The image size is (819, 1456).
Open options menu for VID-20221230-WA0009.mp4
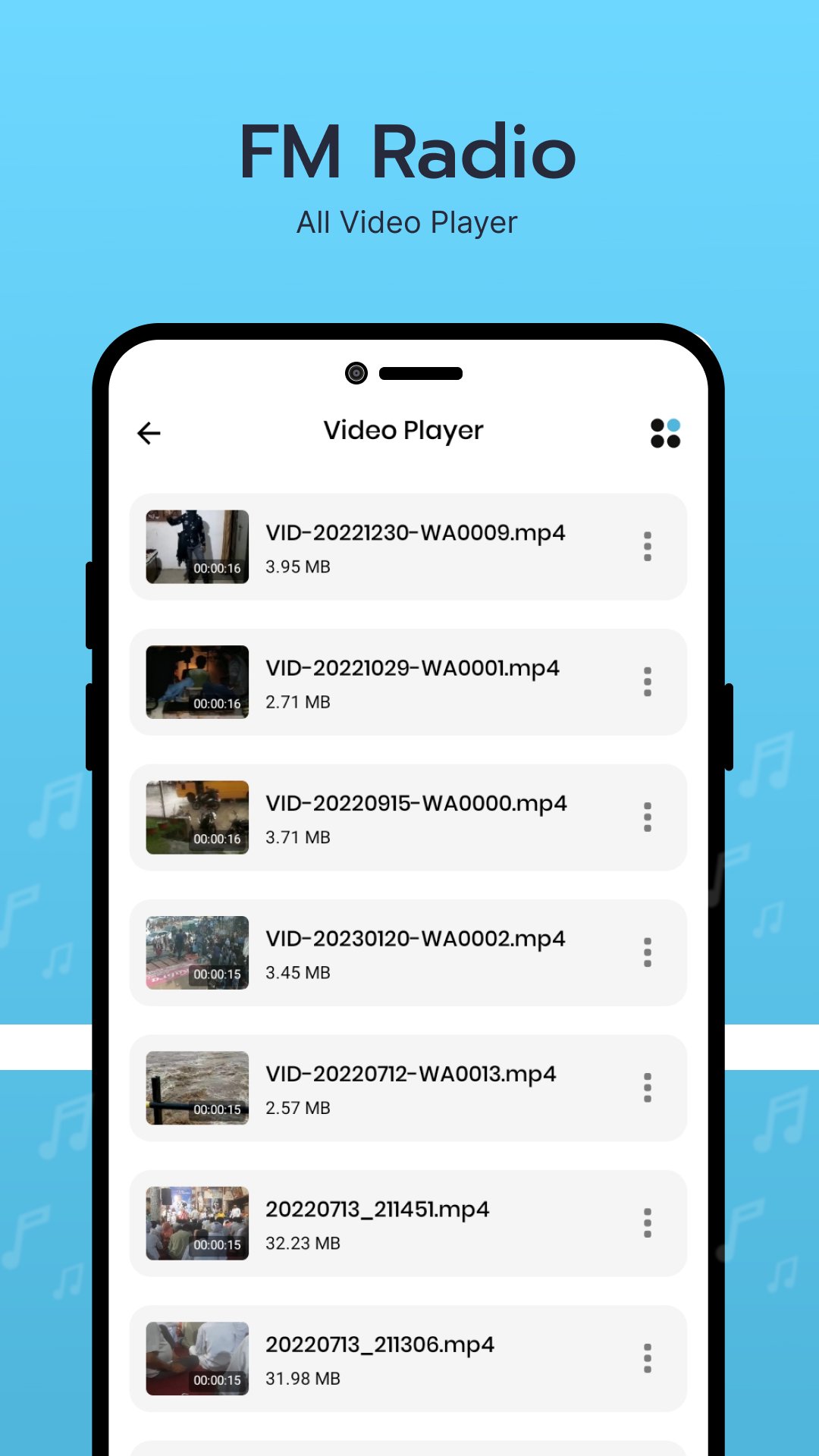pyautogui.click(x=648, y=548)
